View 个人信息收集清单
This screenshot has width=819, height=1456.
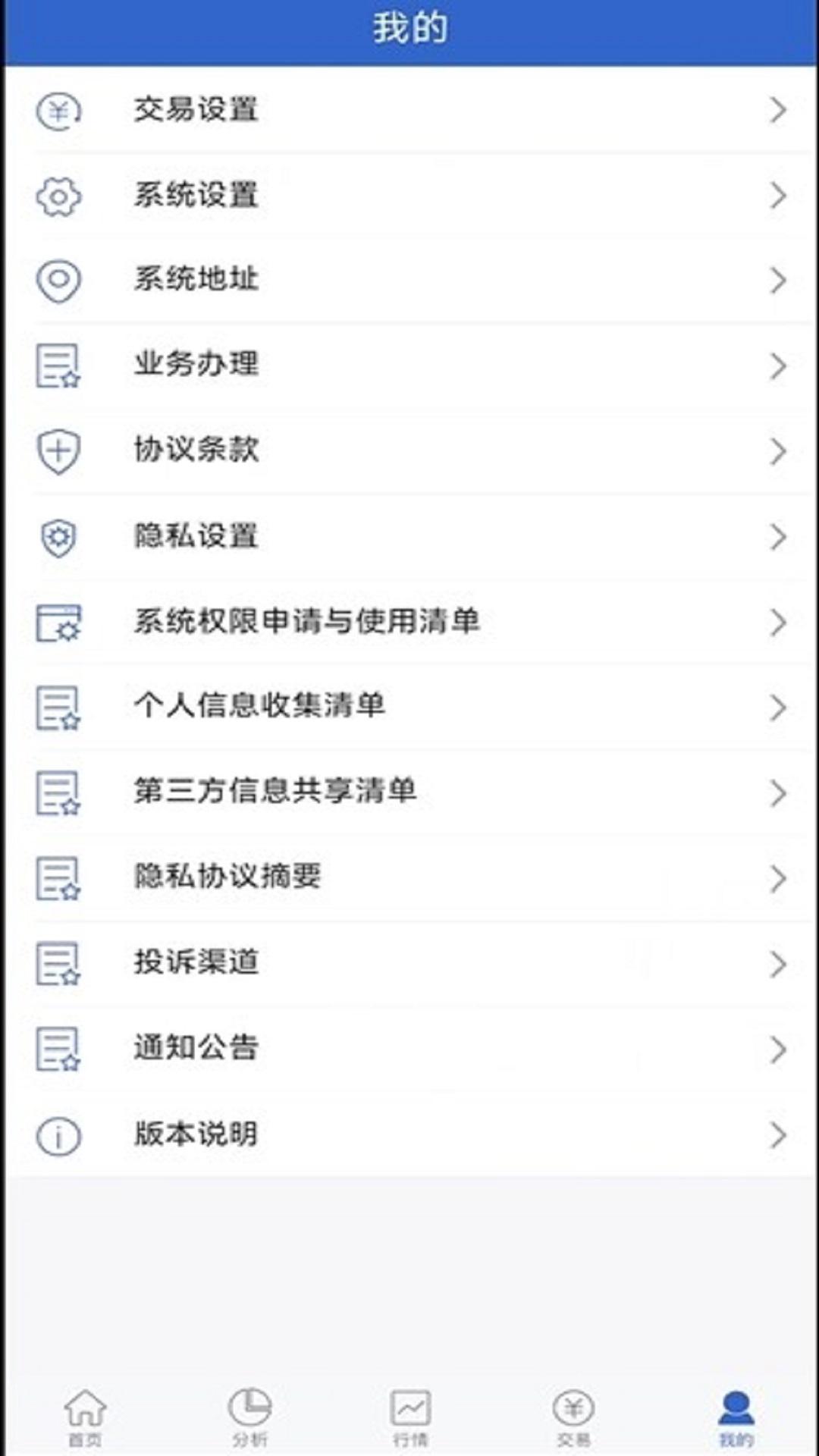pos(409,708)
